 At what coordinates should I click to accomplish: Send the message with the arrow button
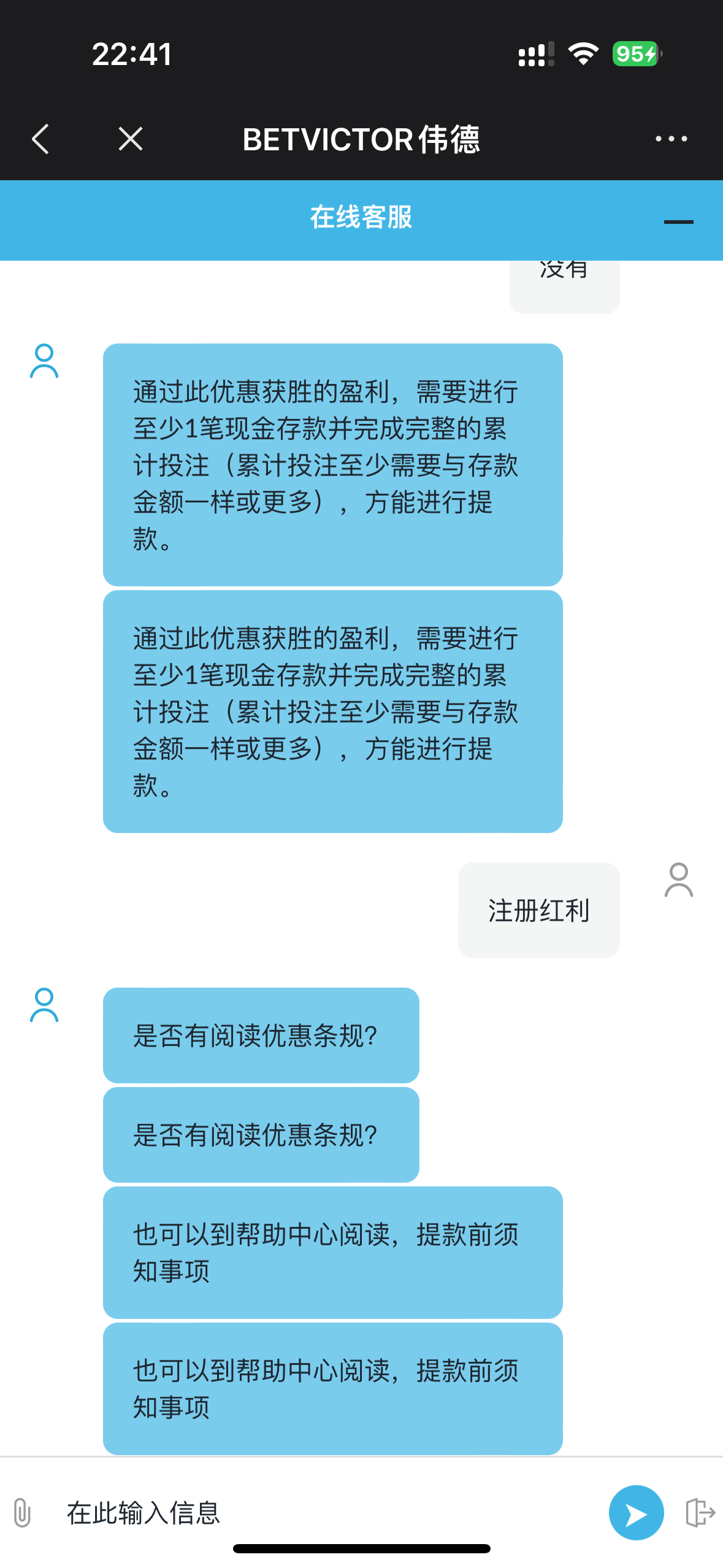click(636, 1512)
